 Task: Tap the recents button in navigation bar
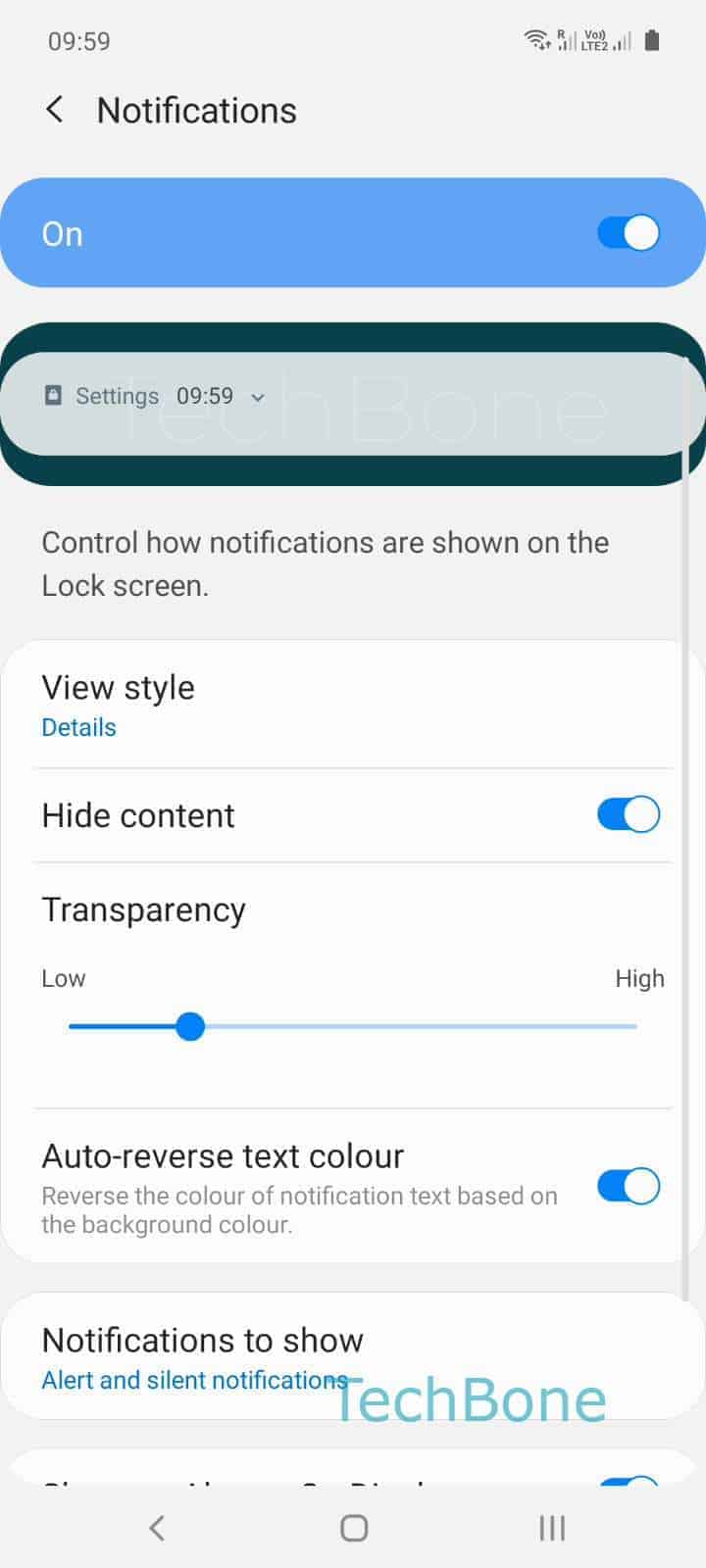tap(551, 1527)
